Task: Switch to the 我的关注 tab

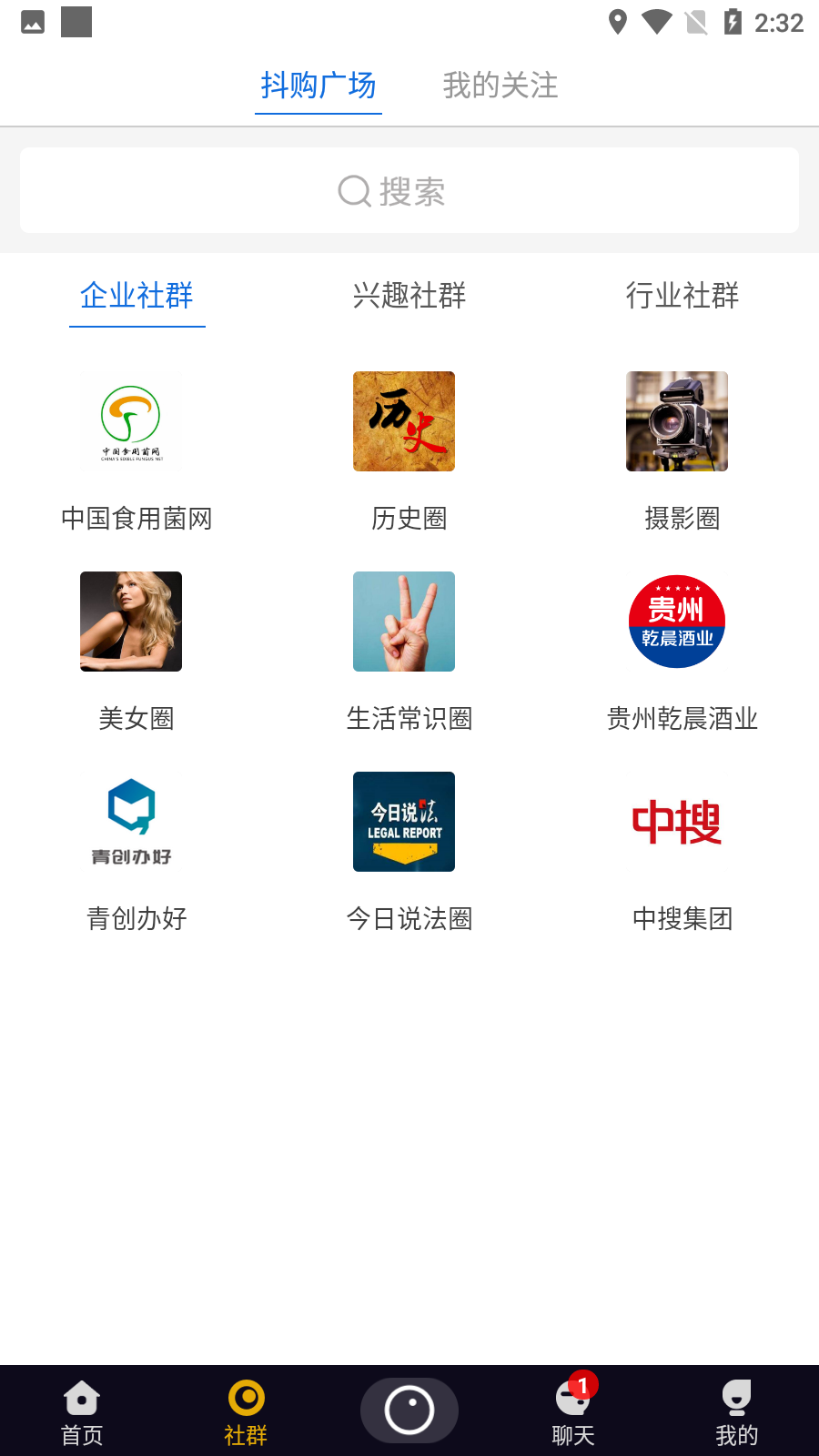Action: coord(500,86)
